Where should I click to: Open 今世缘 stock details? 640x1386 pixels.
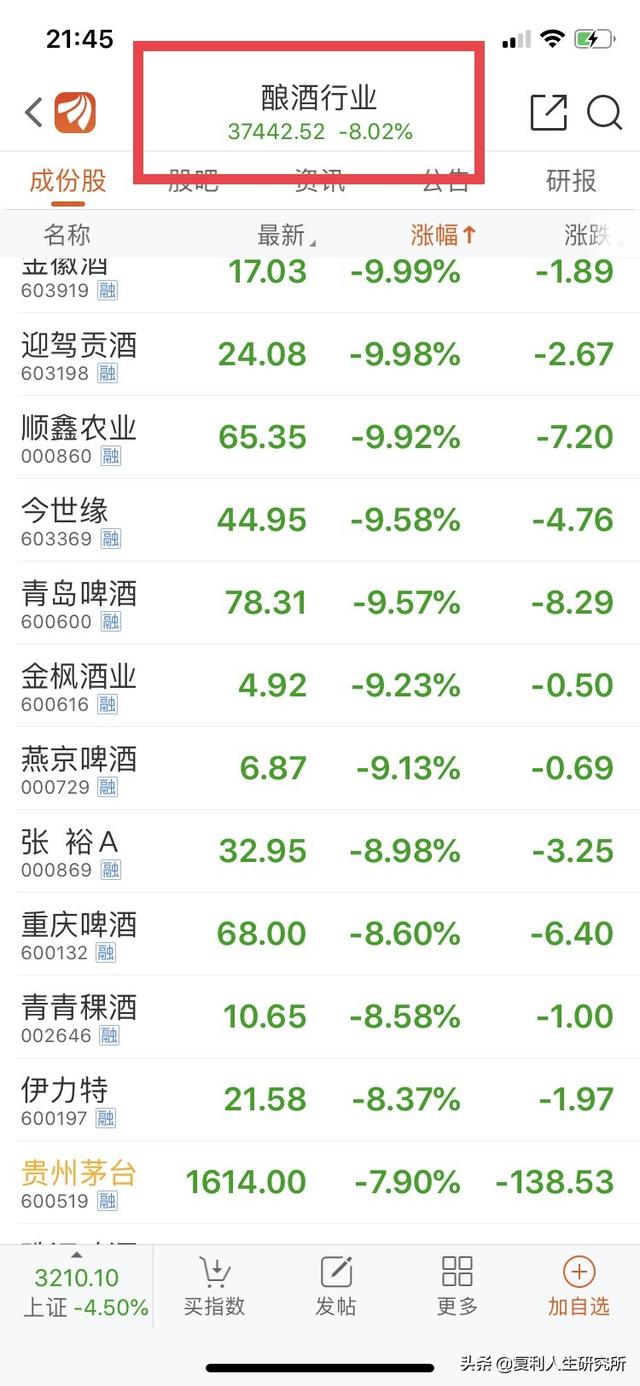coord(320,521)
